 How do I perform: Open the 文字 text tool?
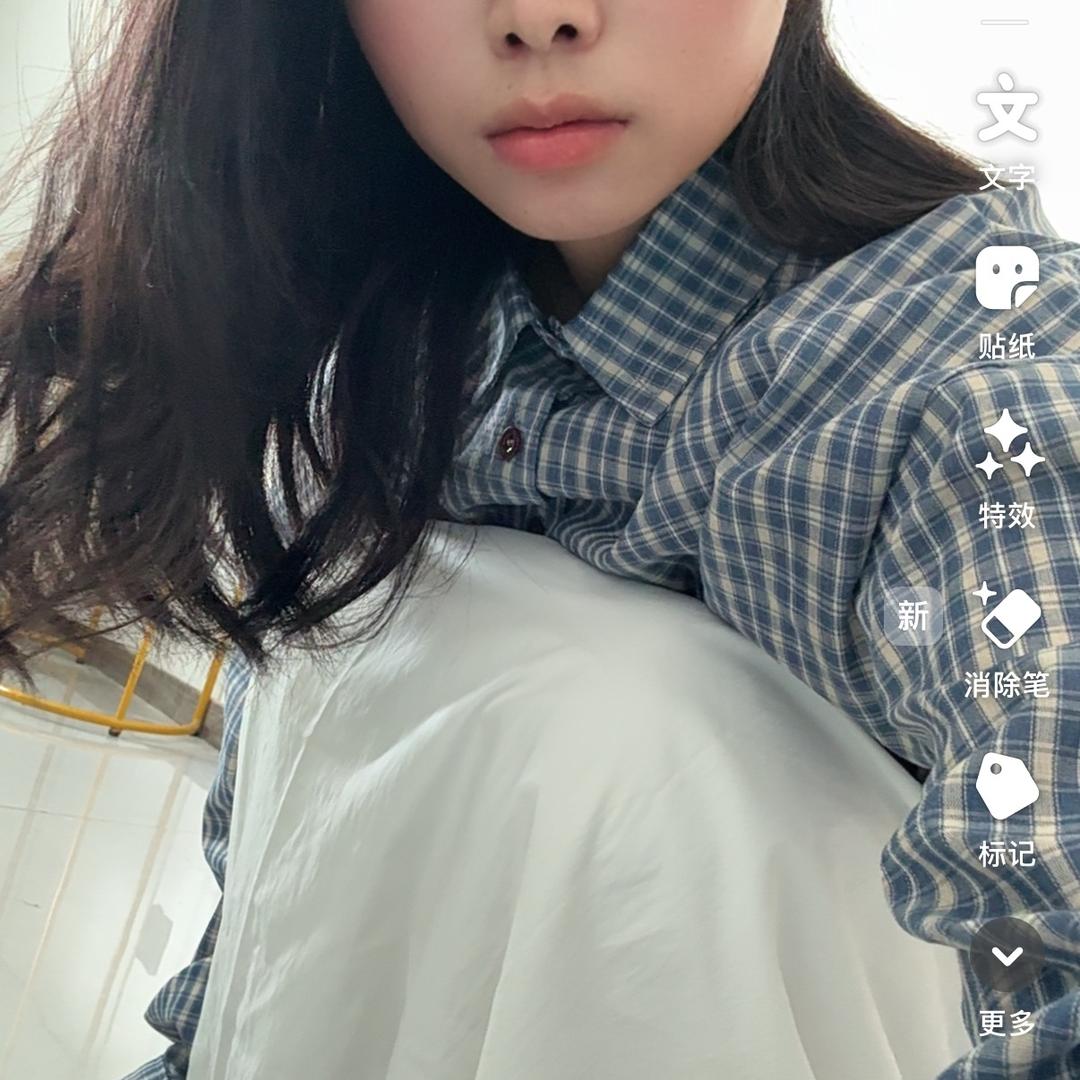[x=1007, y=109]
